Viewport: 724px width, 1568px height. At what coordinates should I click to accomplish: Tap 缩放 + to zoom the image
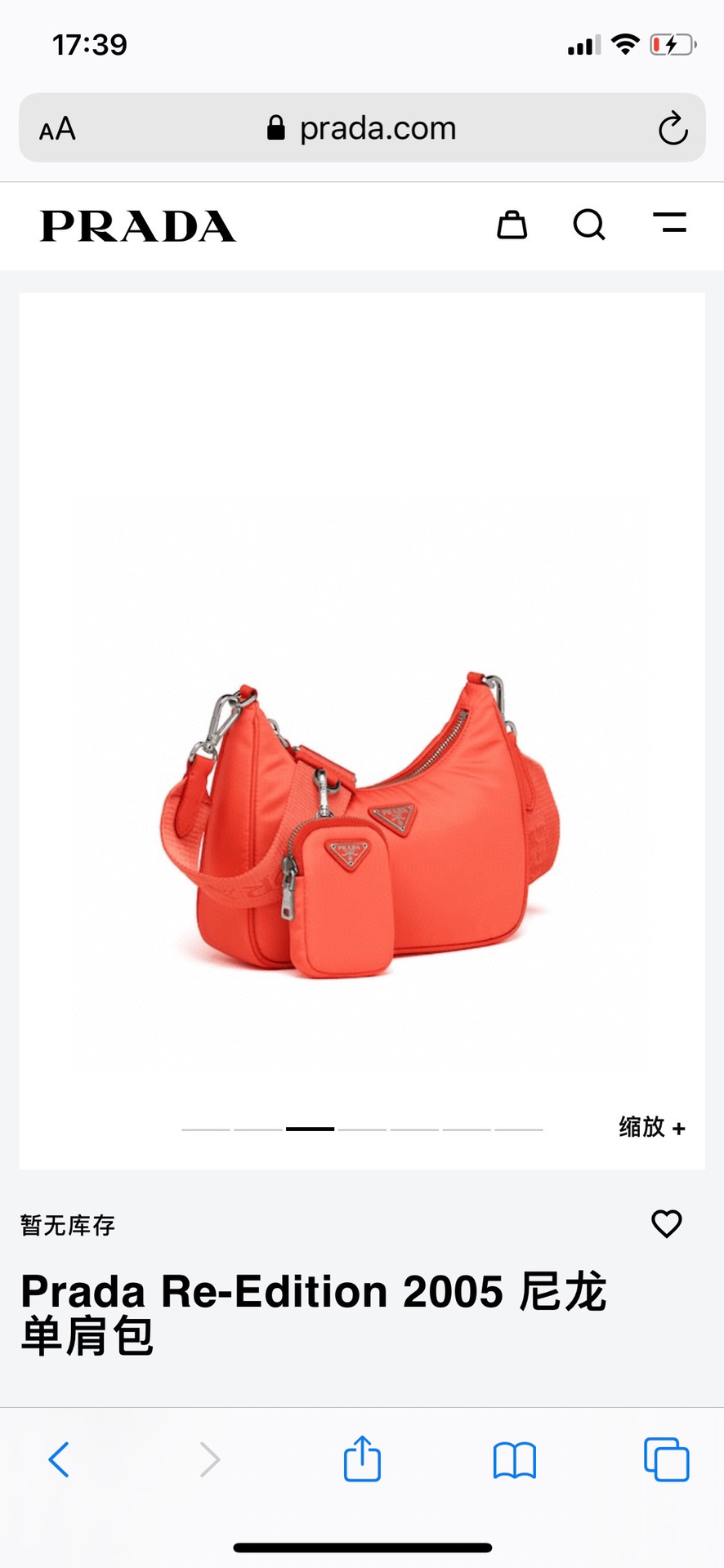(651, 1127)
